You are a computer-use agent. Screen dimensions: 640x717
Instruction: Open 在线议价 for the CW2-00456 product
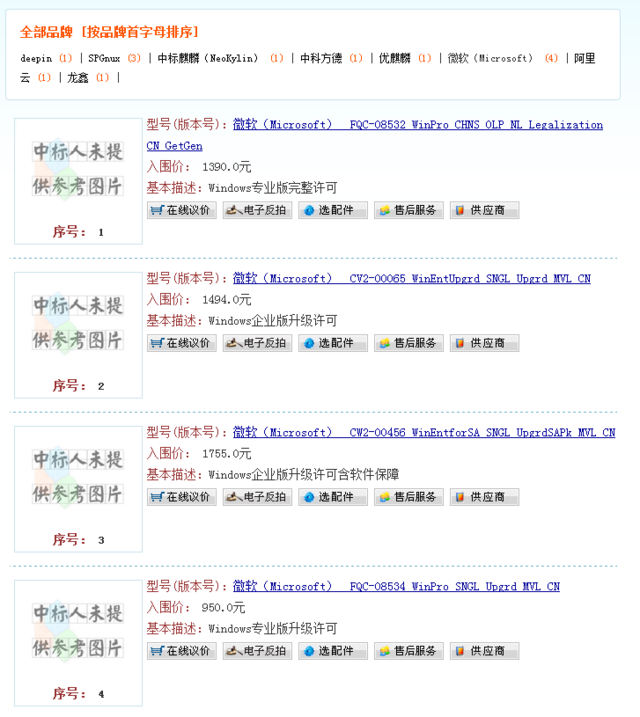(181, 497)
